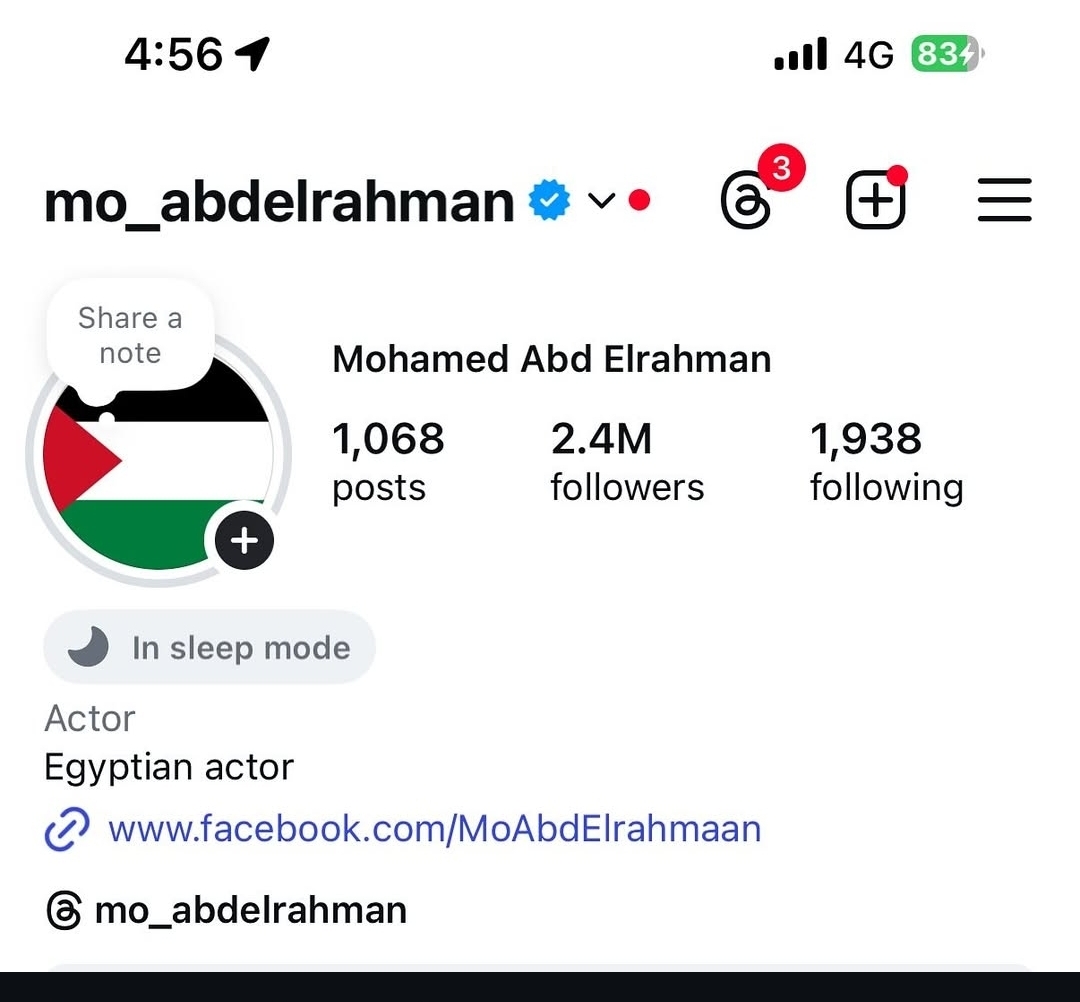
Task: Open the 2.4M followers list
Action: click(627, 461)
